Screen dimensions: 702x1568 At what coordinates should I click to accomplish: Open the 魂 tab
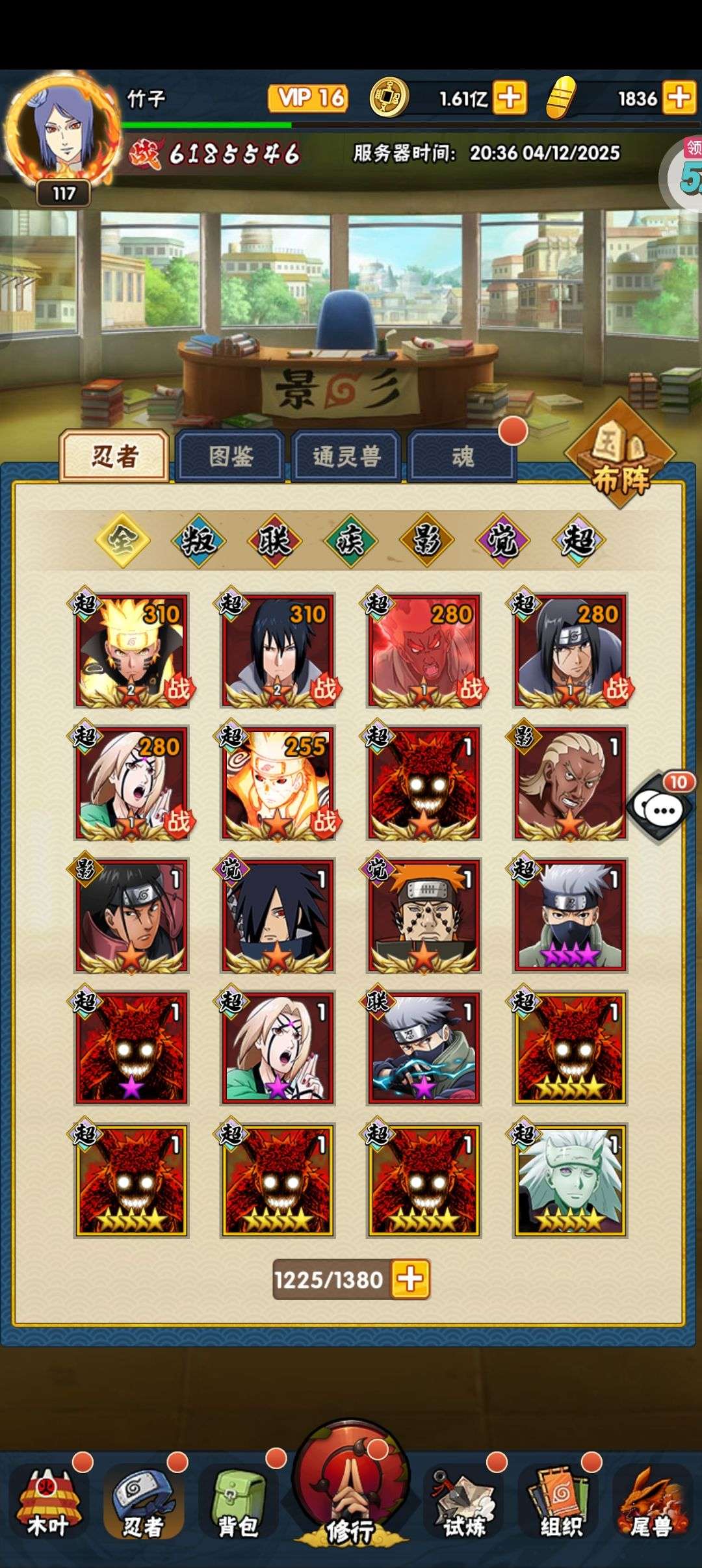[x=462, y=456]
